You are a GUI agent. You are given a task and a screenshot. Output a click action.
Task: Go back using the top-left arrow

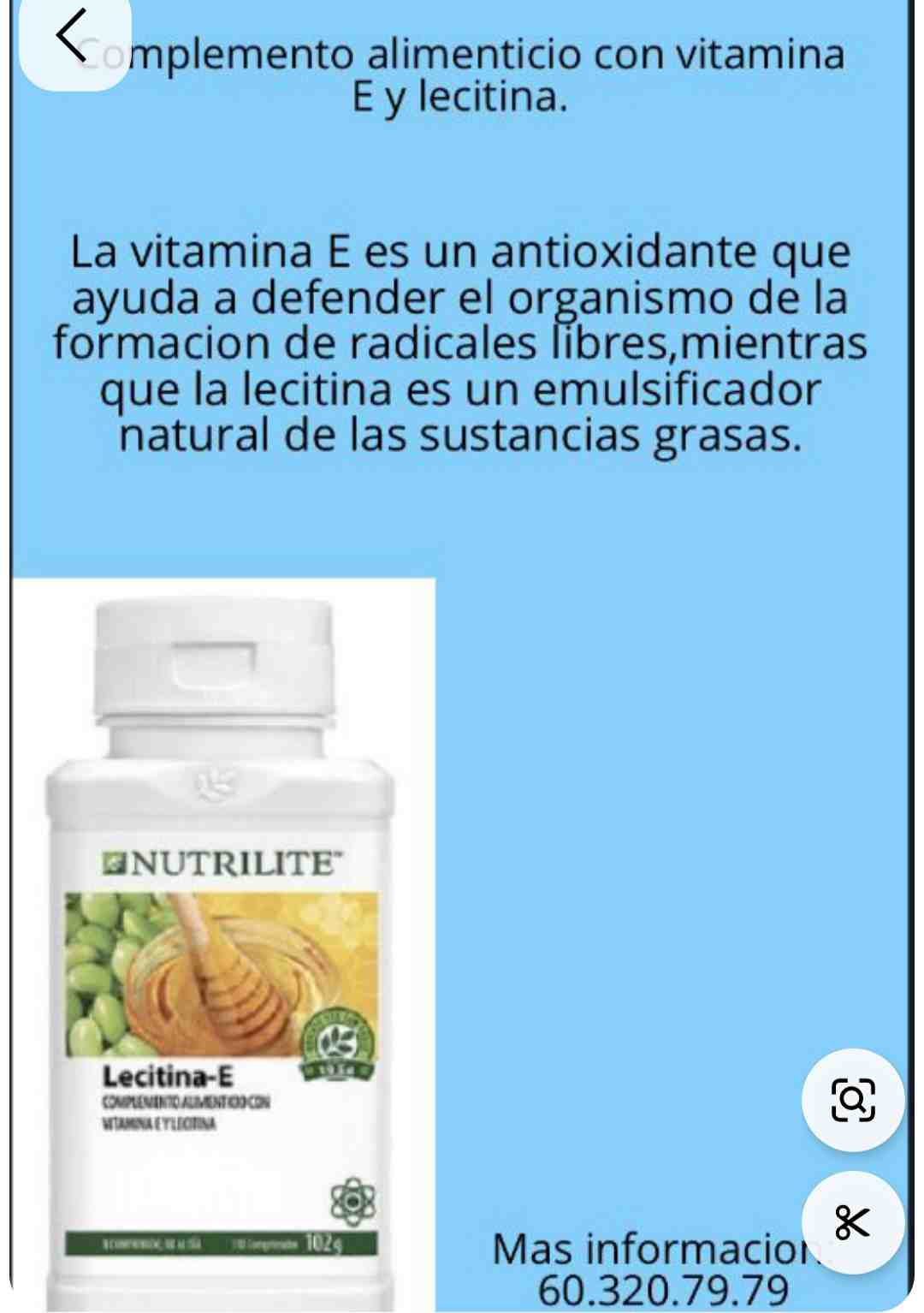coord(74,37)
